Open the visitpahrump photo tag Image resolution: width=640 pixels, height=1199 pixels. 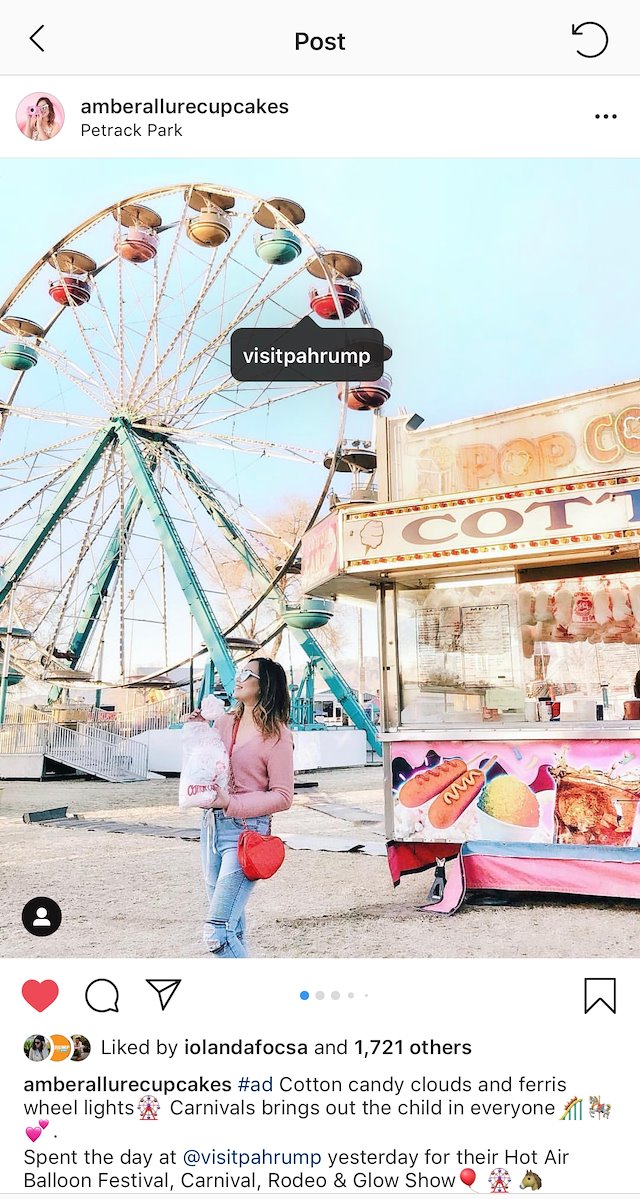click(x=306, y=356)
